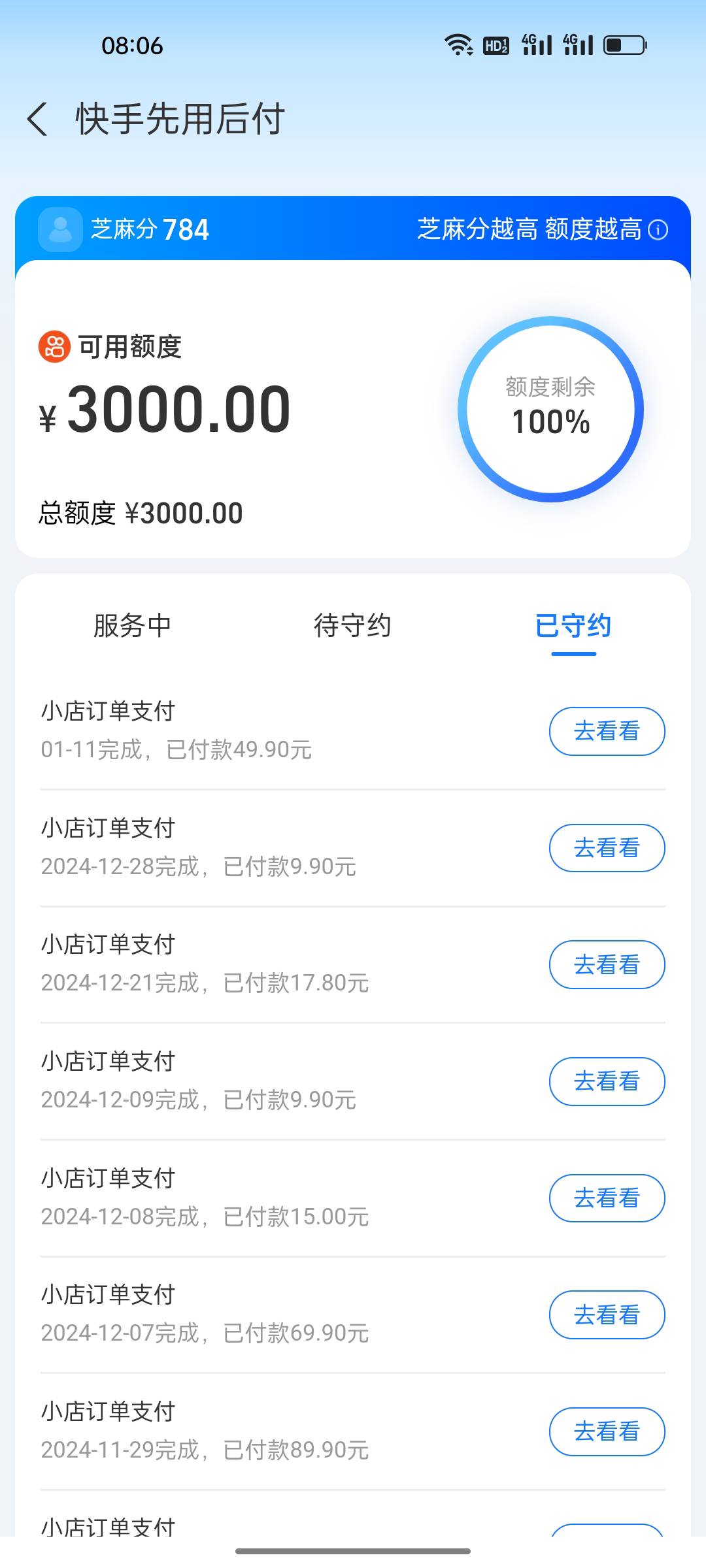The width and height of the screenshot is (706, 1568).
Task: Go back from 快手先用后付 page
Action: click(38, 120)
